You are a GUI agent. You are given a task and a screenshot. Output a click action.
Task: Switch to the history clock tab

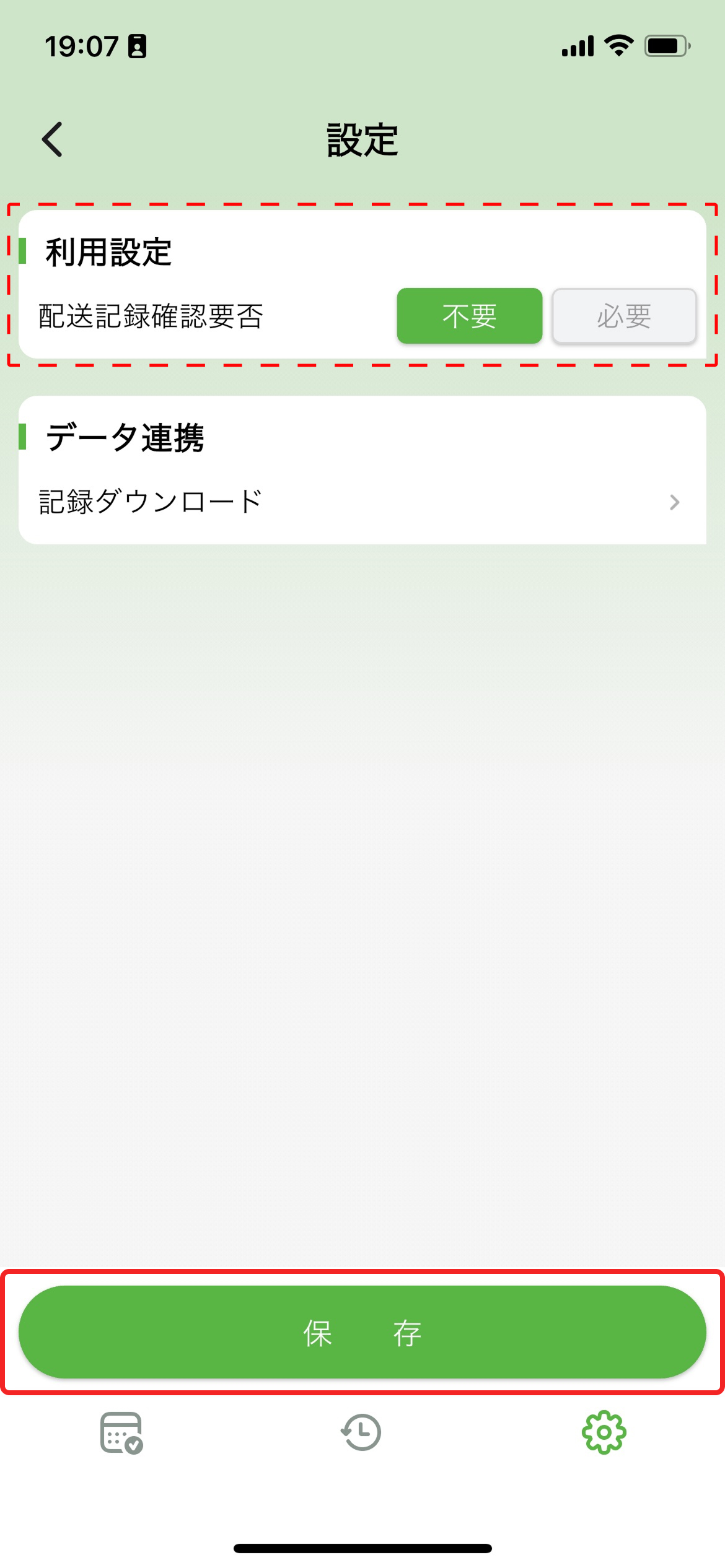pos(361,1432)
